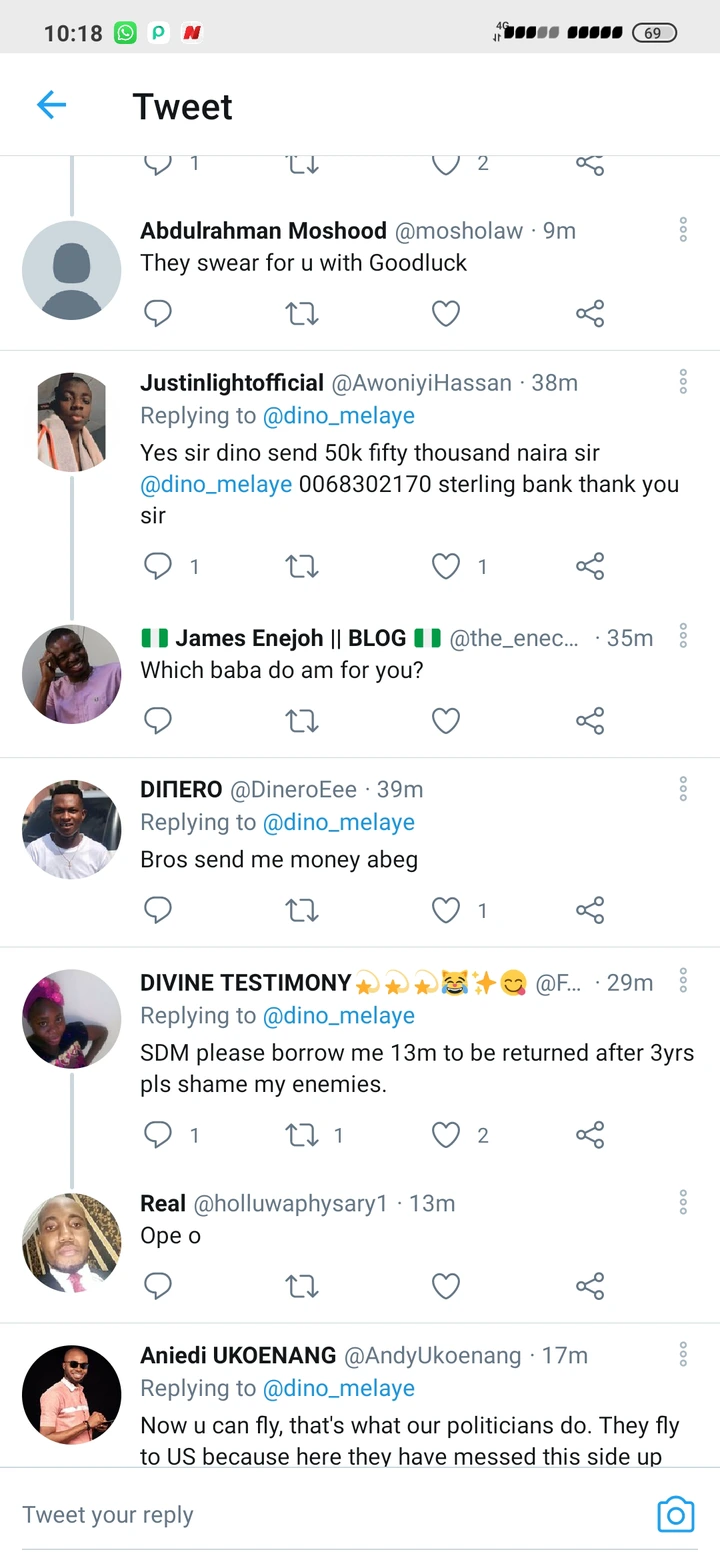
Task: Open the @dino_melaye mention in Justinlightofficial's tweet text
Action: [x=216, y=484]
